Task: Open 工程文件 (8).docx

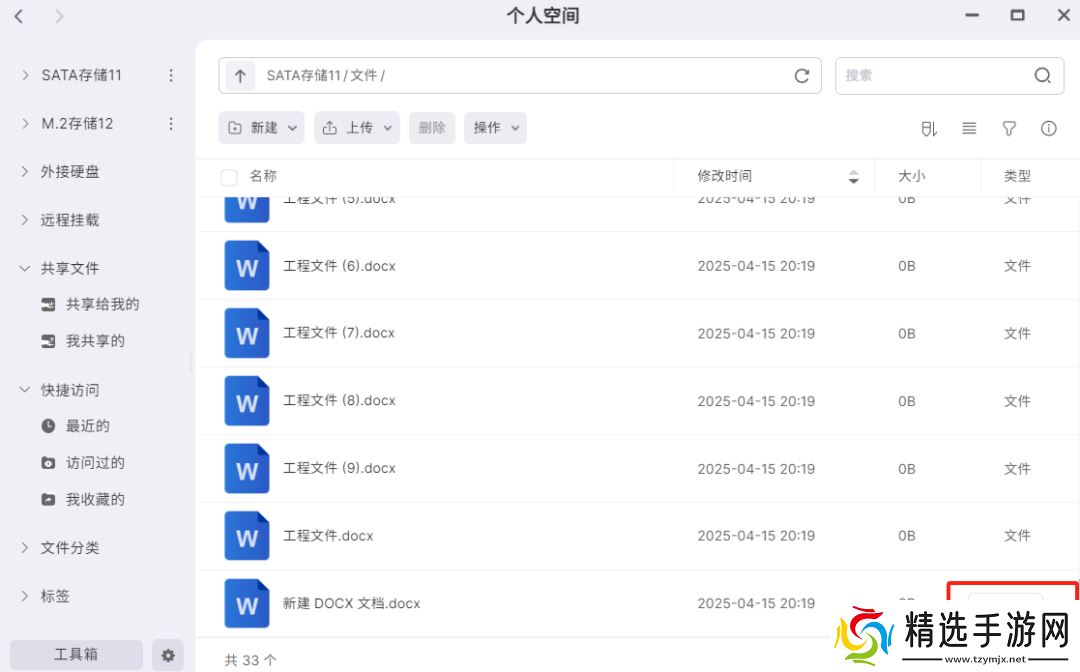Action: point(339,400)
